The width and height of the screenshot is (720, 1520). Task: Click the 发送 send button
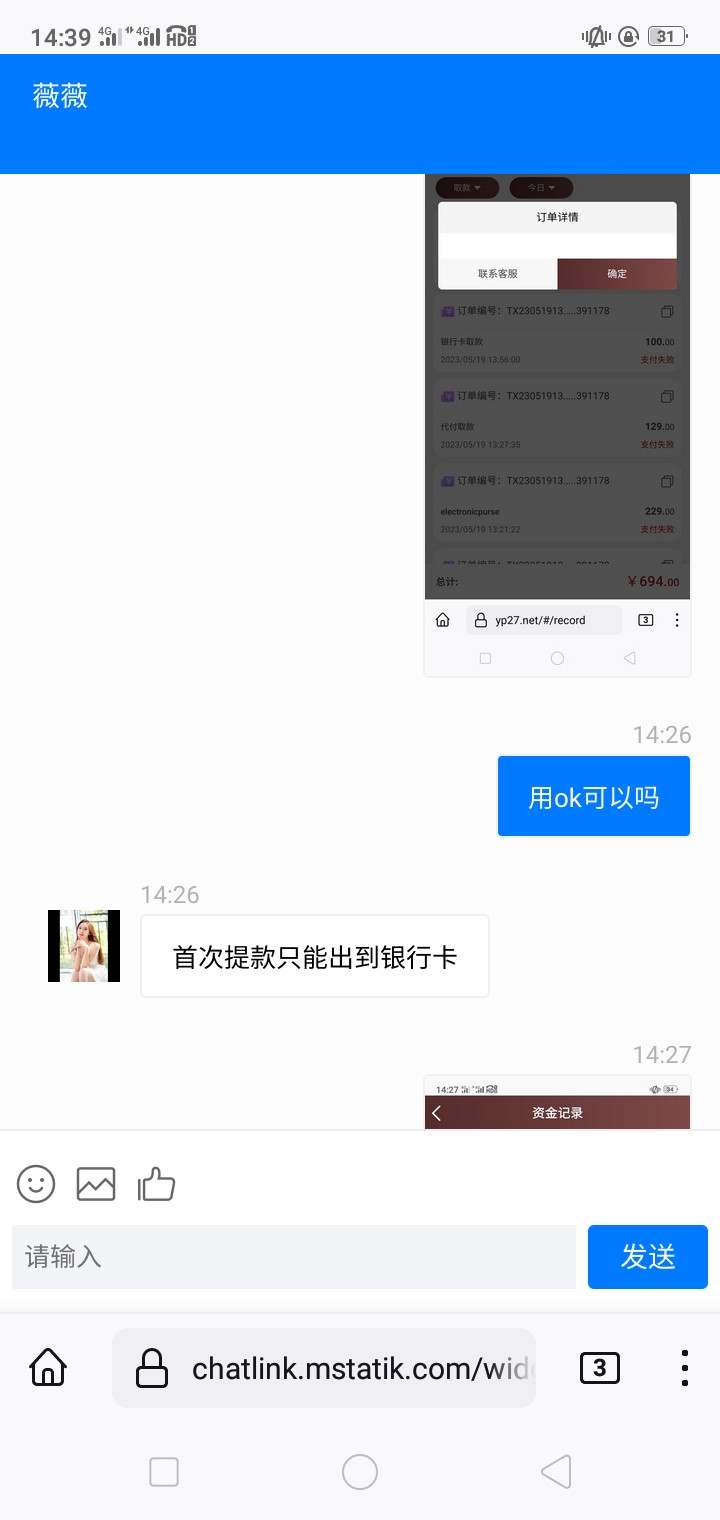pyautogui.click(x=648, y=1257)
